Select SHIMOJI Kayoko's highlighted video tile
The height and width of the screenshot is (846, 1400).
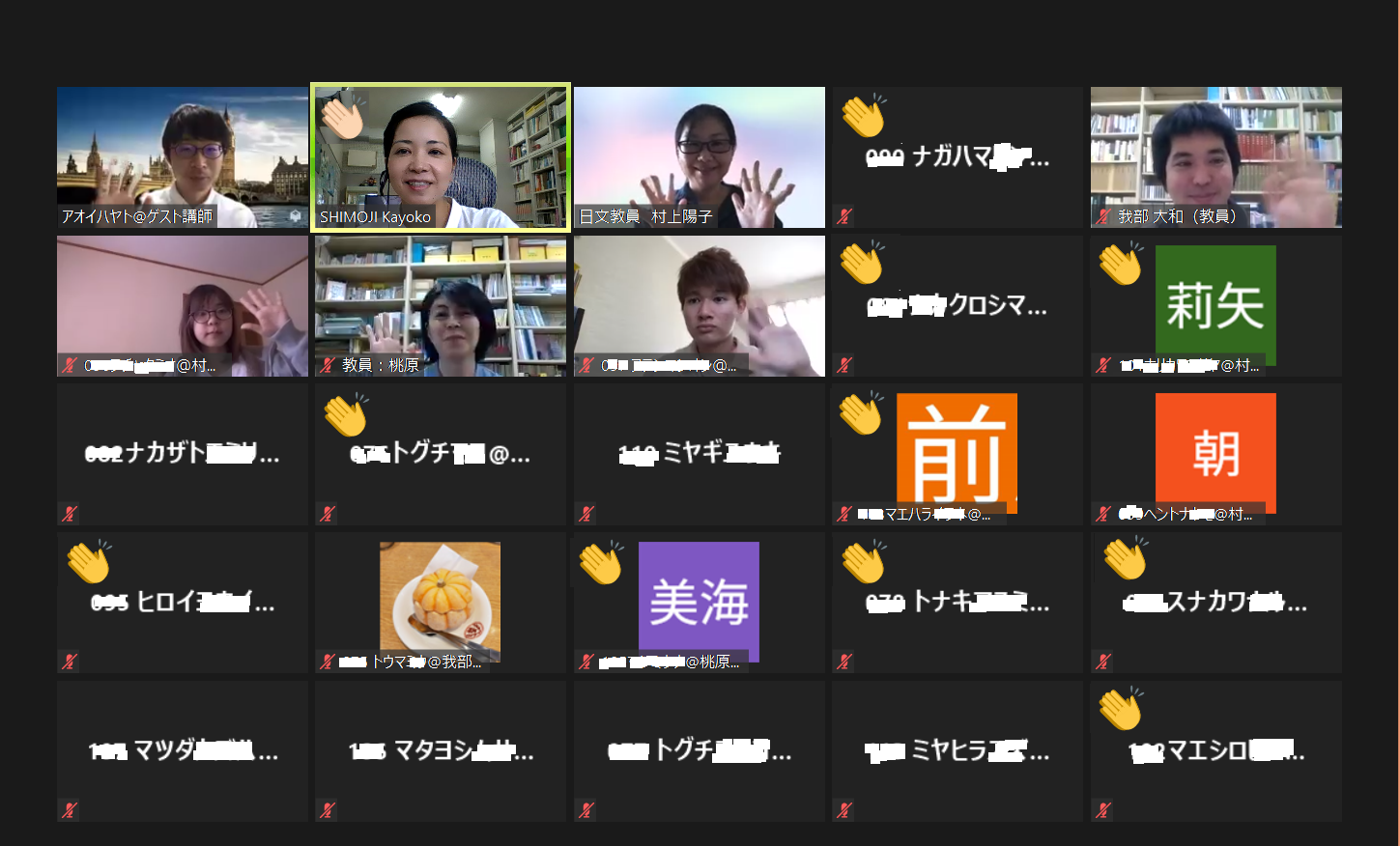click(x=441, y=157)
